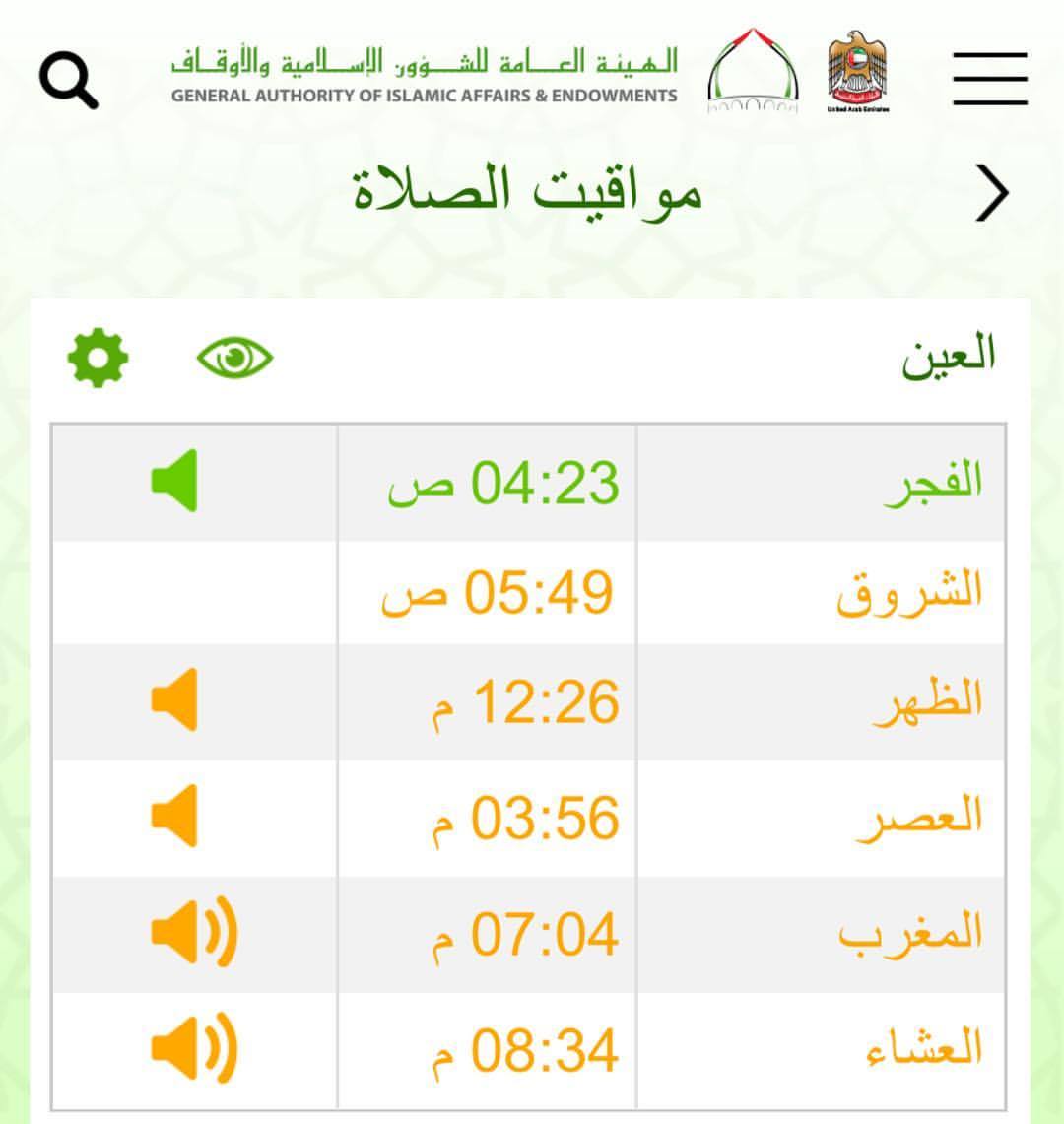The width and height of the screenshot is (1064, 1124).
Task: Toggle the Maghrib 07:04 speaker icon
Action: pos(194,932)
